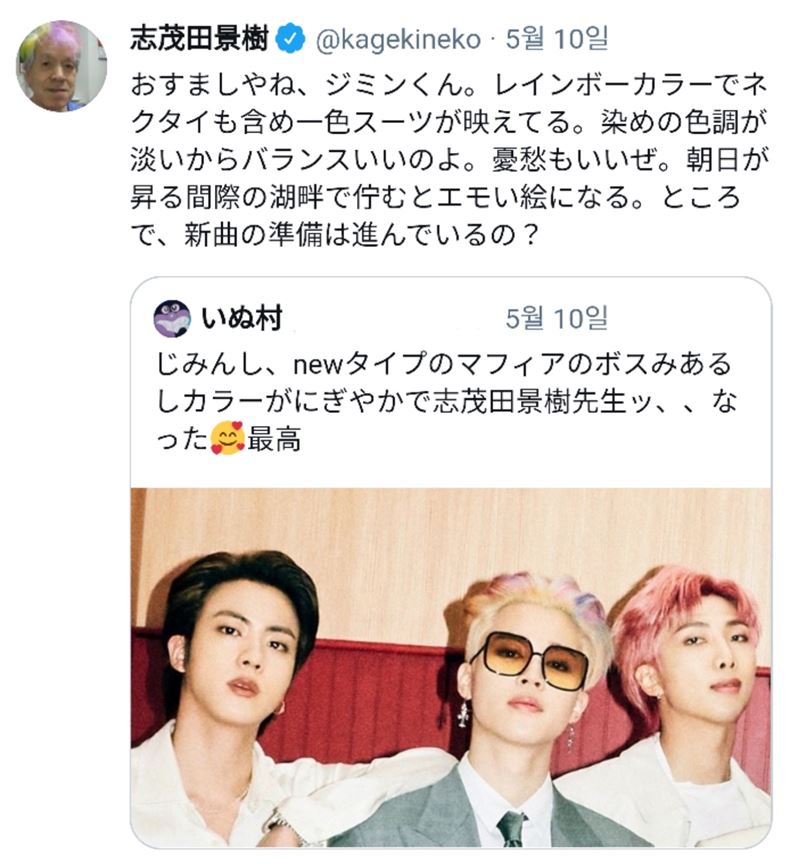Open 志茂田景樹's profile picture
Image resolution: width=800 pixels, height=864 pixels.
(61, 65)
